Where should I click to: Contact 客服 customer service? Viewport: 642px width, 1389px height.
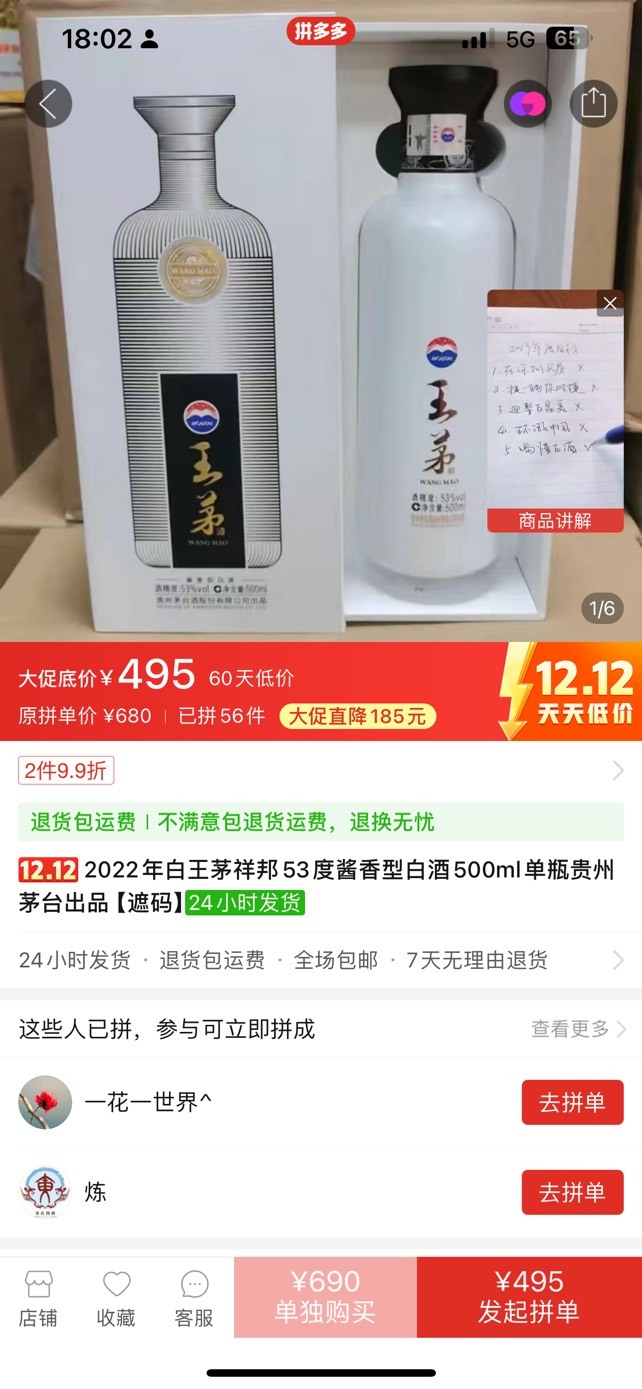194,1298
